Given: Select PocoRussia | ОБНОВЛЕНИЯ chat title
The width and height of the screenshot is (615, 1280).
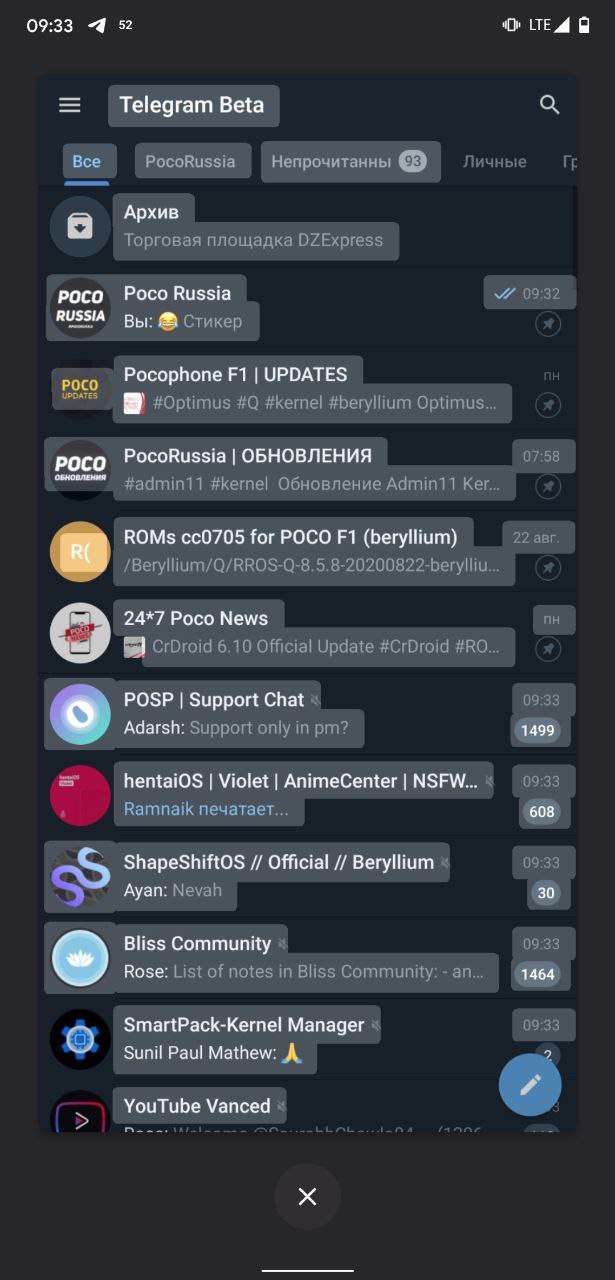Looking at the screenshot, I should pos(248,456).
